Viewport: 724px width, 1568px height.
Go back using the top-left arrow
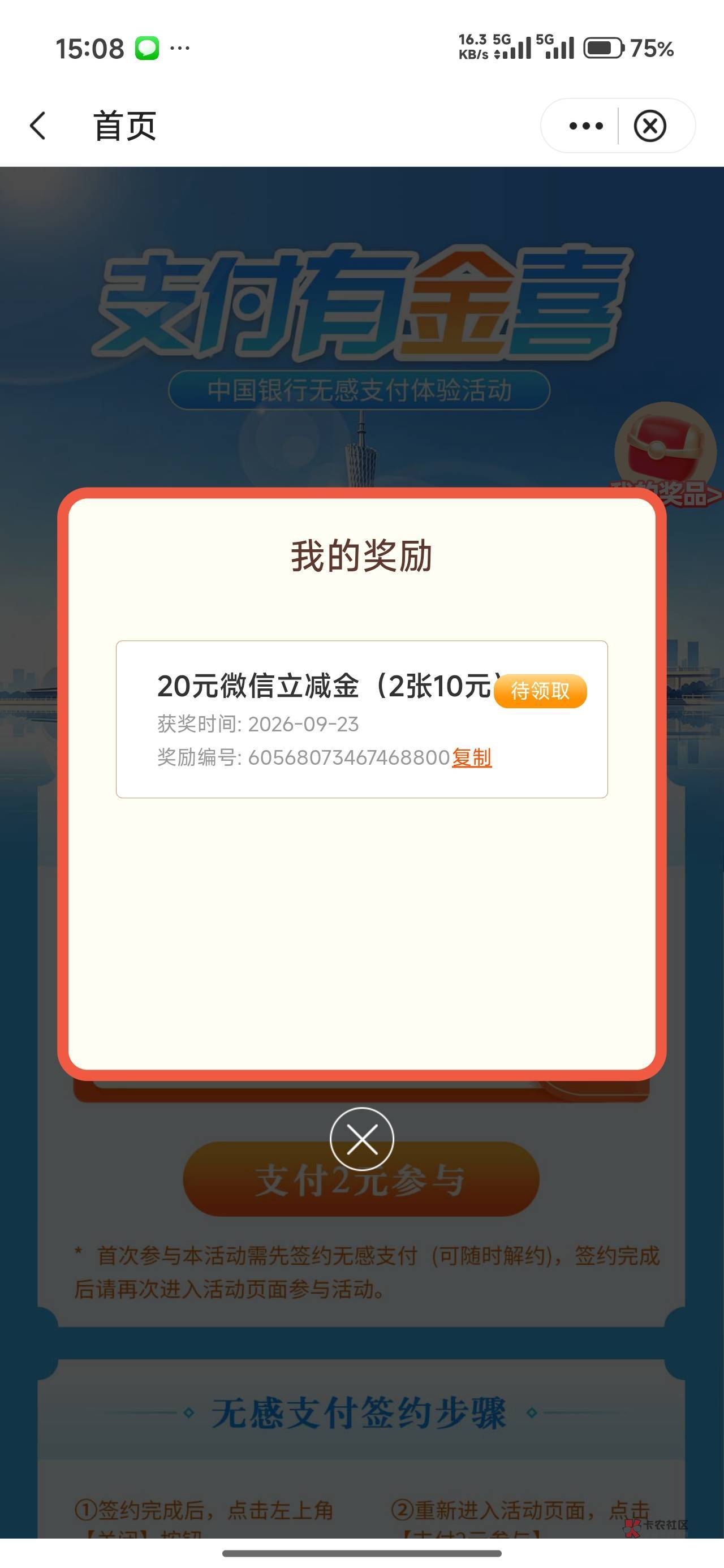[x=38, y=126]
